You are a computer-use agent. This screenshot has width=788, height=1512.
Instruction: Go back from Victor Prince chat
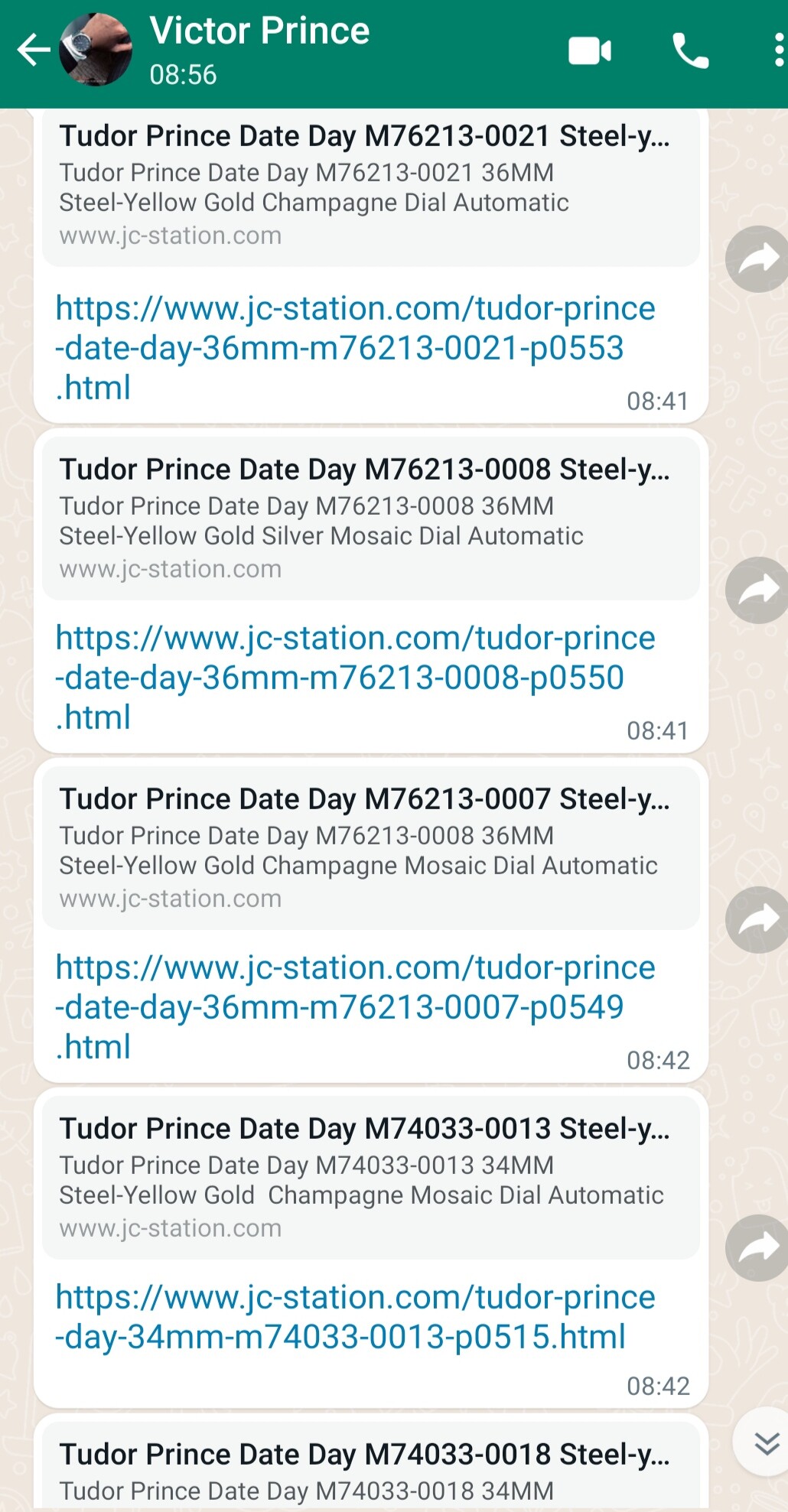coord(34,50)
